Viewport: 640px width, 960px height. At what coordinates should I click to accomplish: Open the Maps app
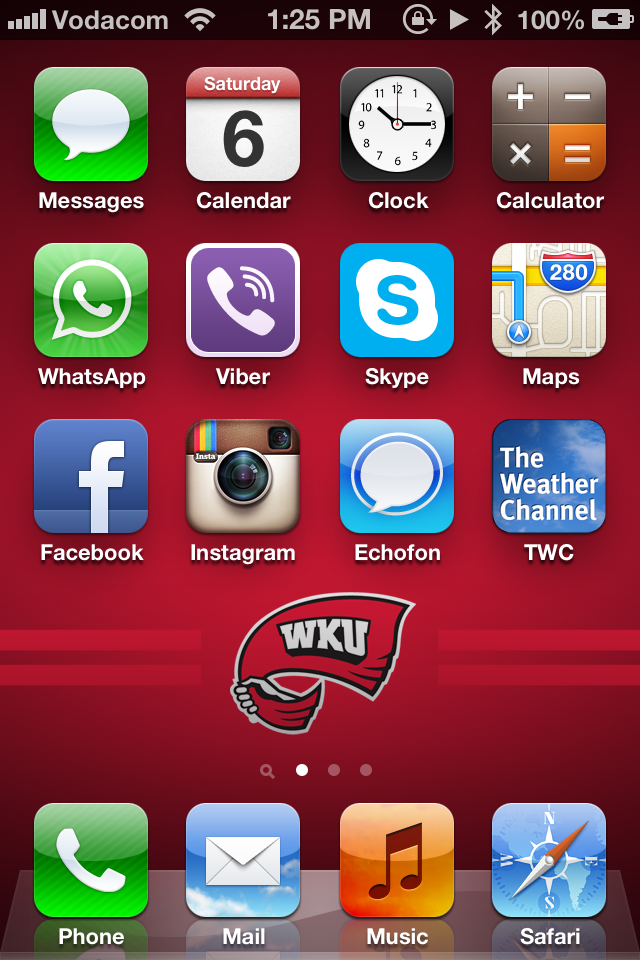(549, 300)
